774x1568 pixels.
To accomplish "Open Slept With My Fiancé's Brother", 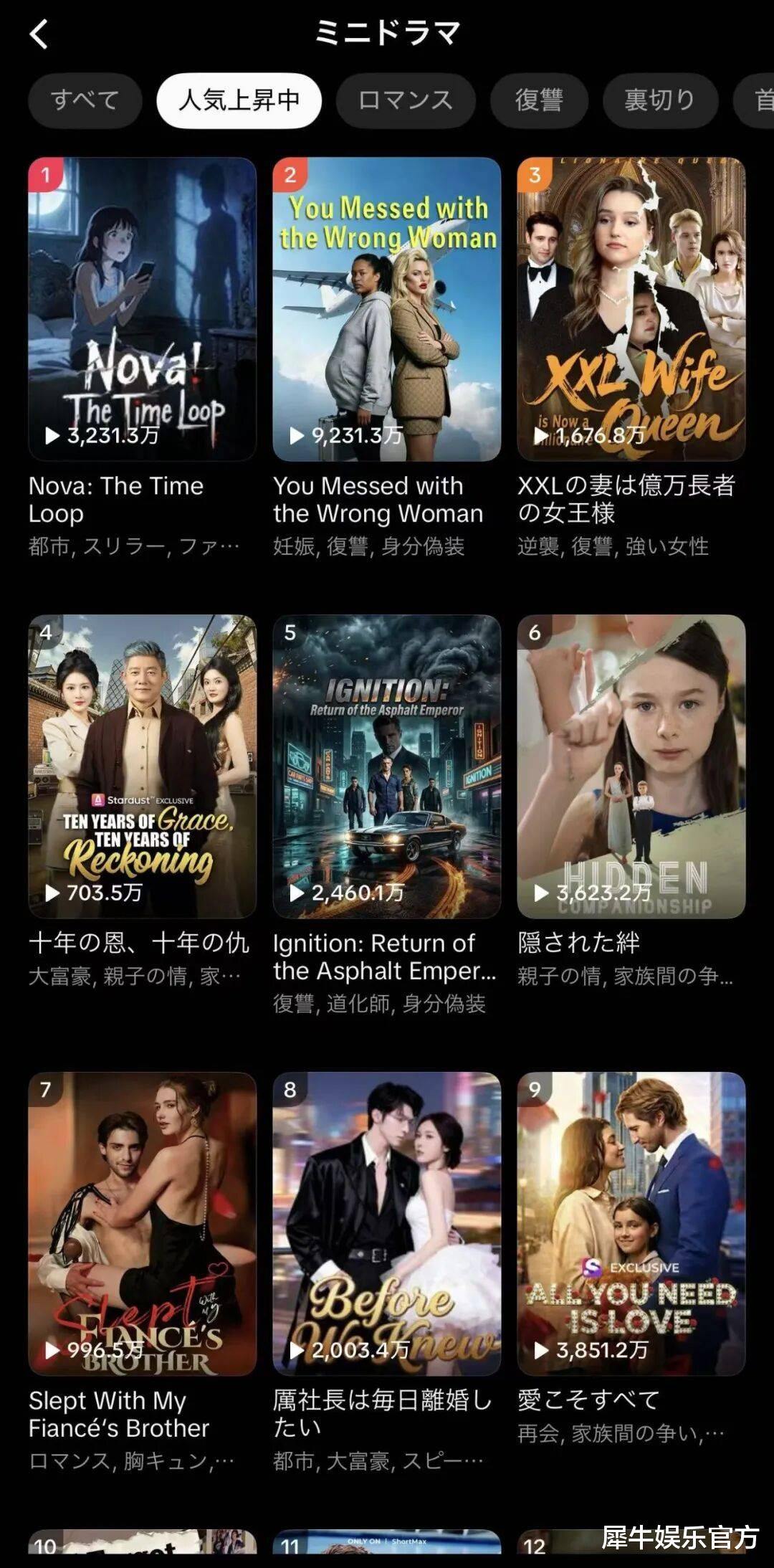I will 142,1224.
